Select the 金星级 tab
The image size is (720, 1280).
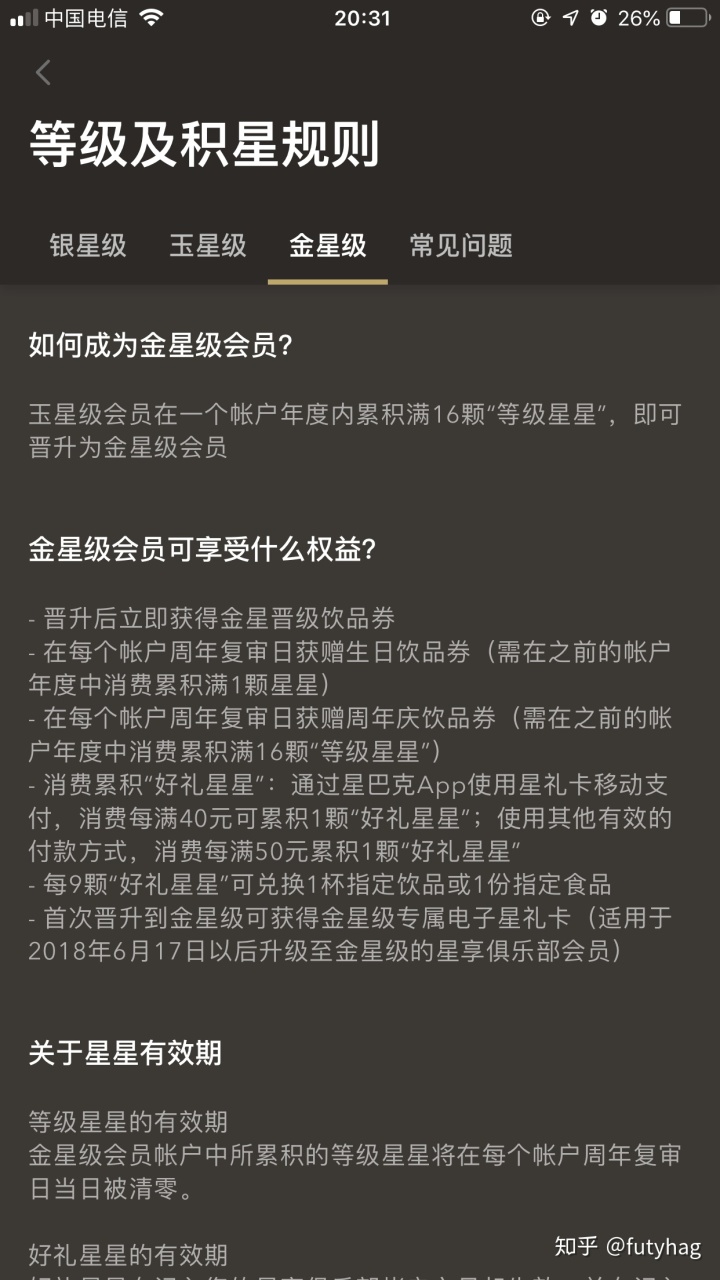click(327, 246)
